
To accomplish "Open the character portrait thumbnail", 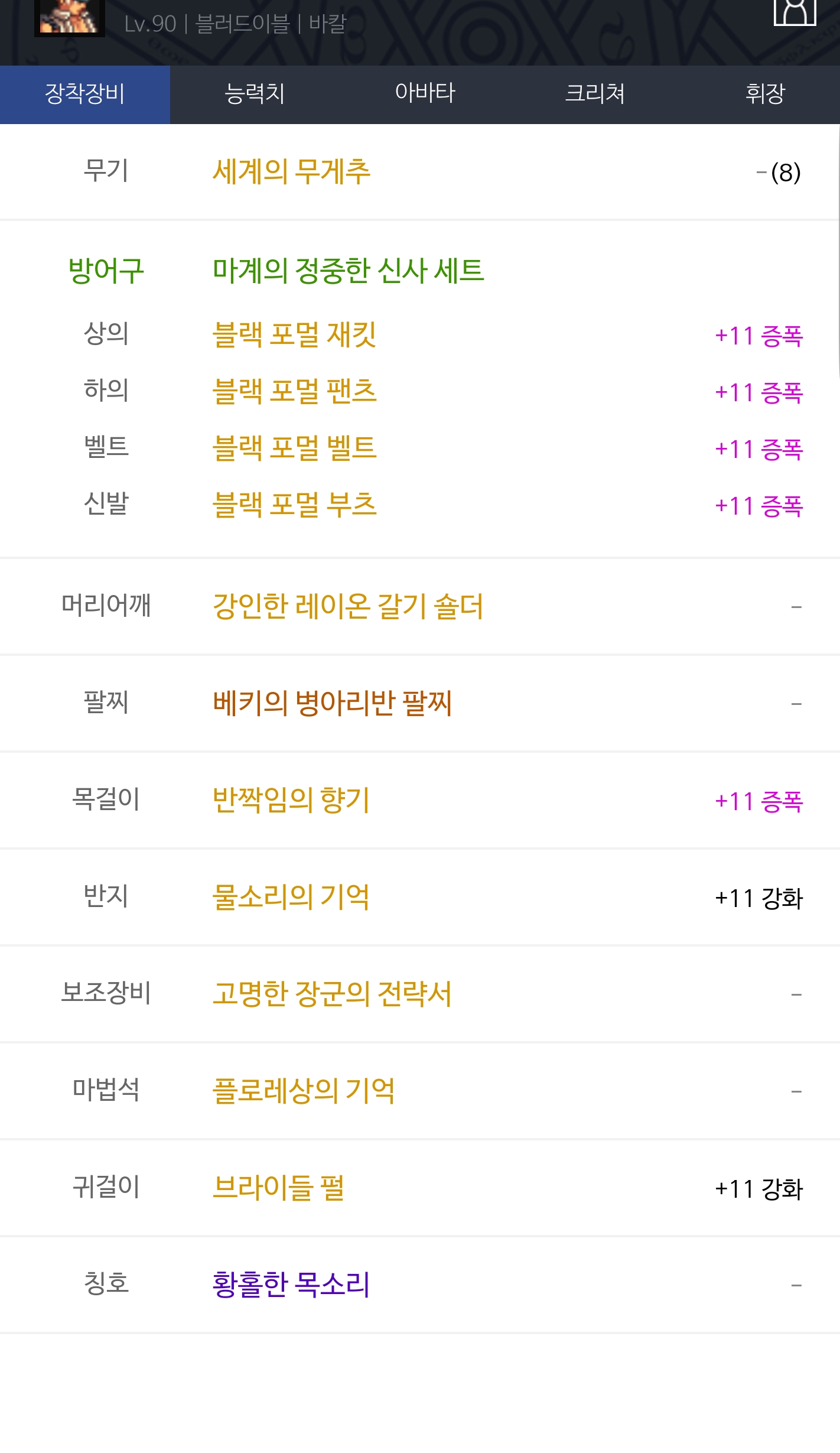I will [70, 18].
